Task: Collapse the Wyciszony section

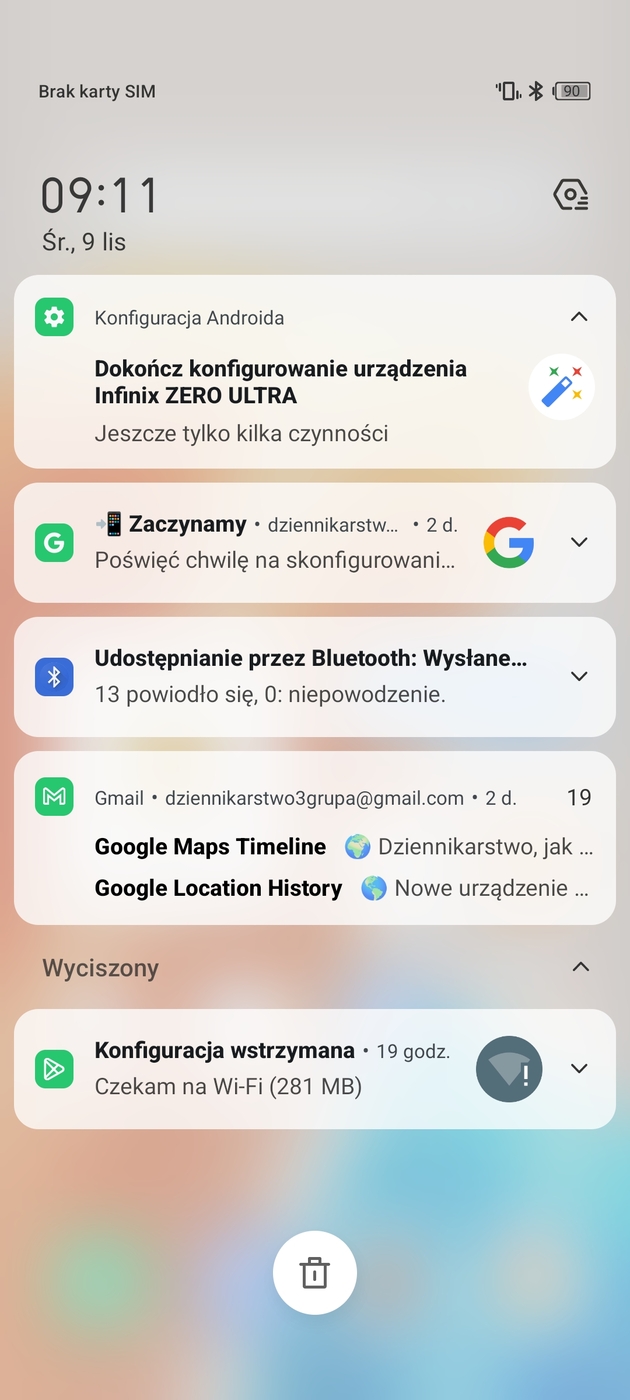Action: 578,967
